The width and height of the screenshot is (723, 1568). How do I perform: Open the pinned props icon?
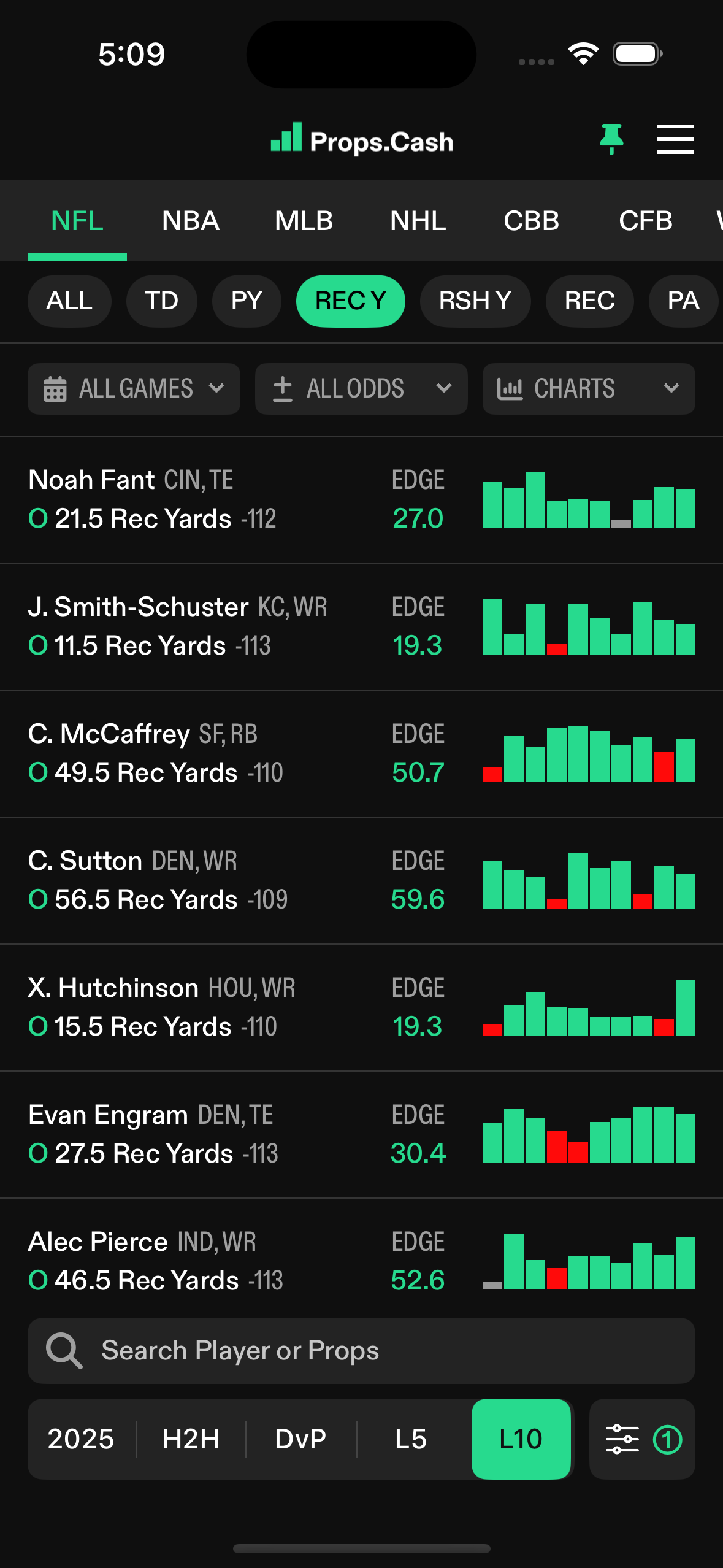pyautogui.click(x=611, y=139)
